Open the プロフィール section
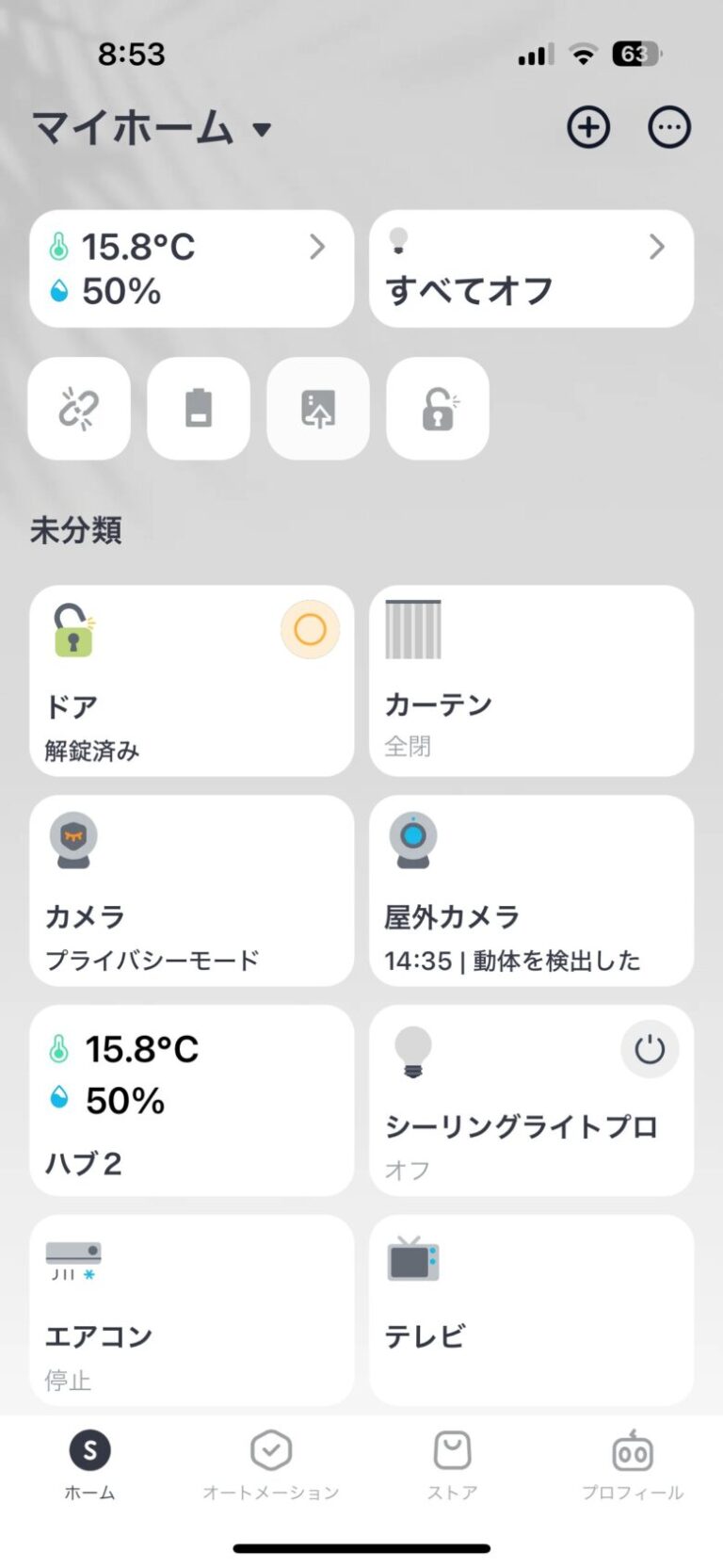Image resolution: width=723 pixels, height=1568 pixels. [x=632, y=1460]
